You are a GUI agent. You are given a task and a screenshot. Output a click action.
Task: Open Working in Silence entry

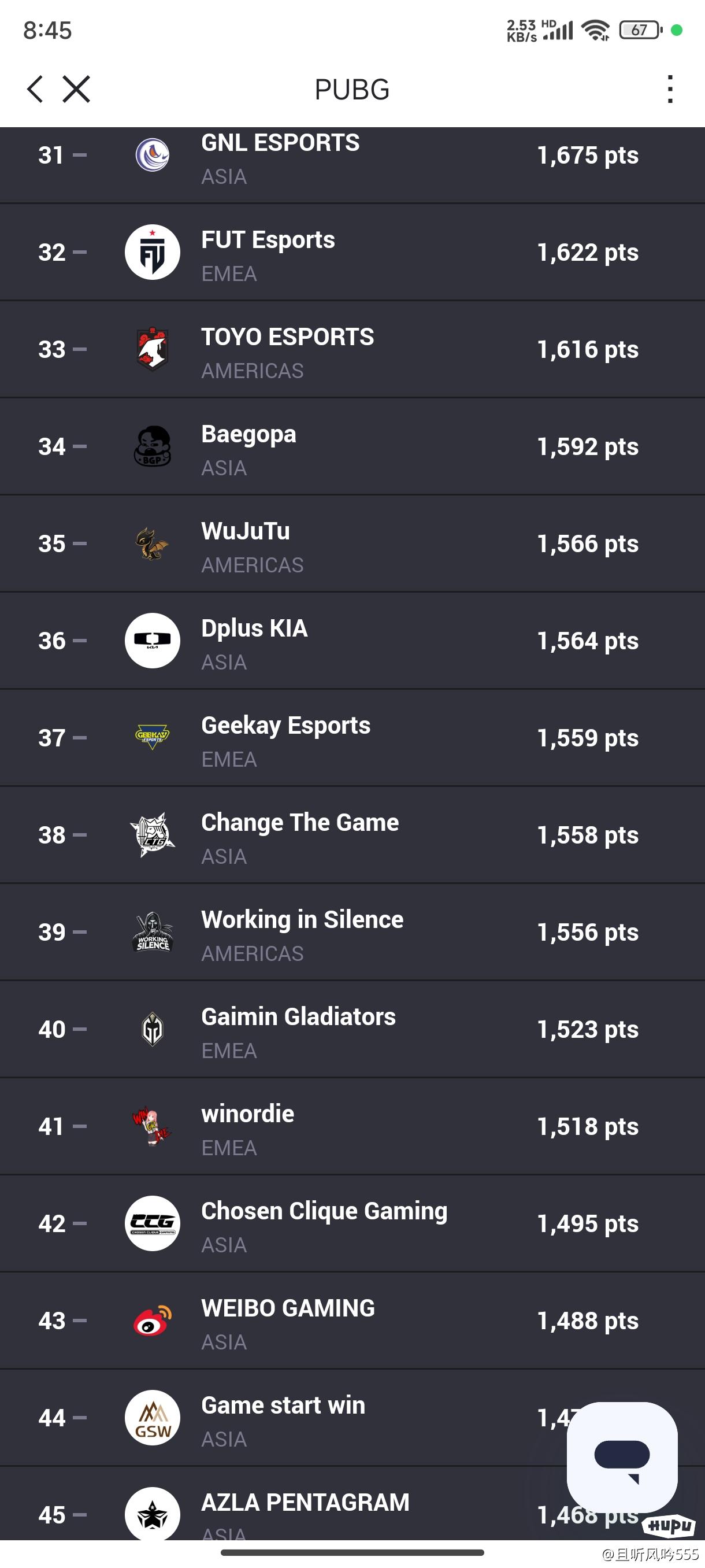[x=352, y=932]
